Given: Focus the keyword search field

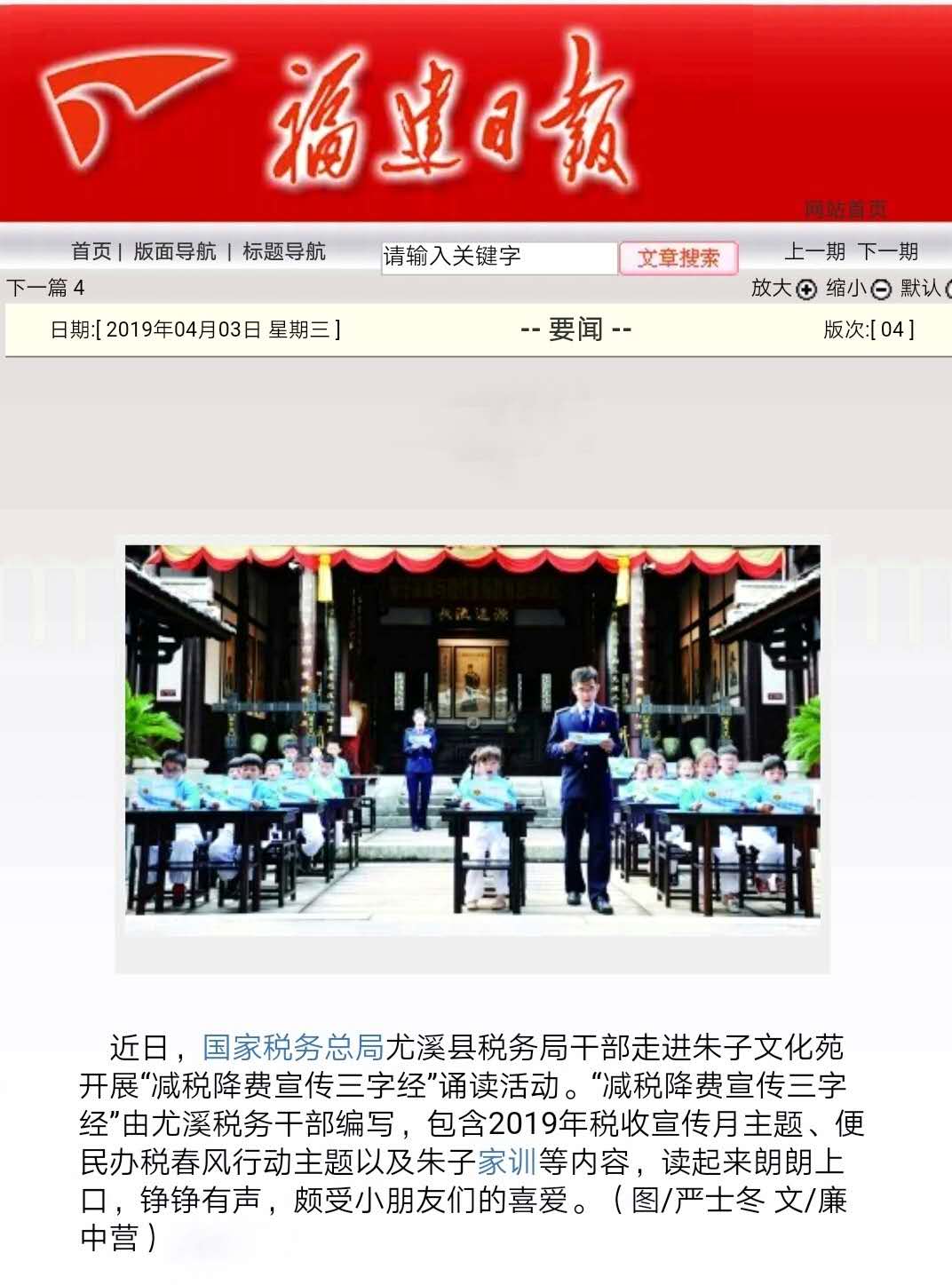Looking at the screenshot, I should pos(498,258).
